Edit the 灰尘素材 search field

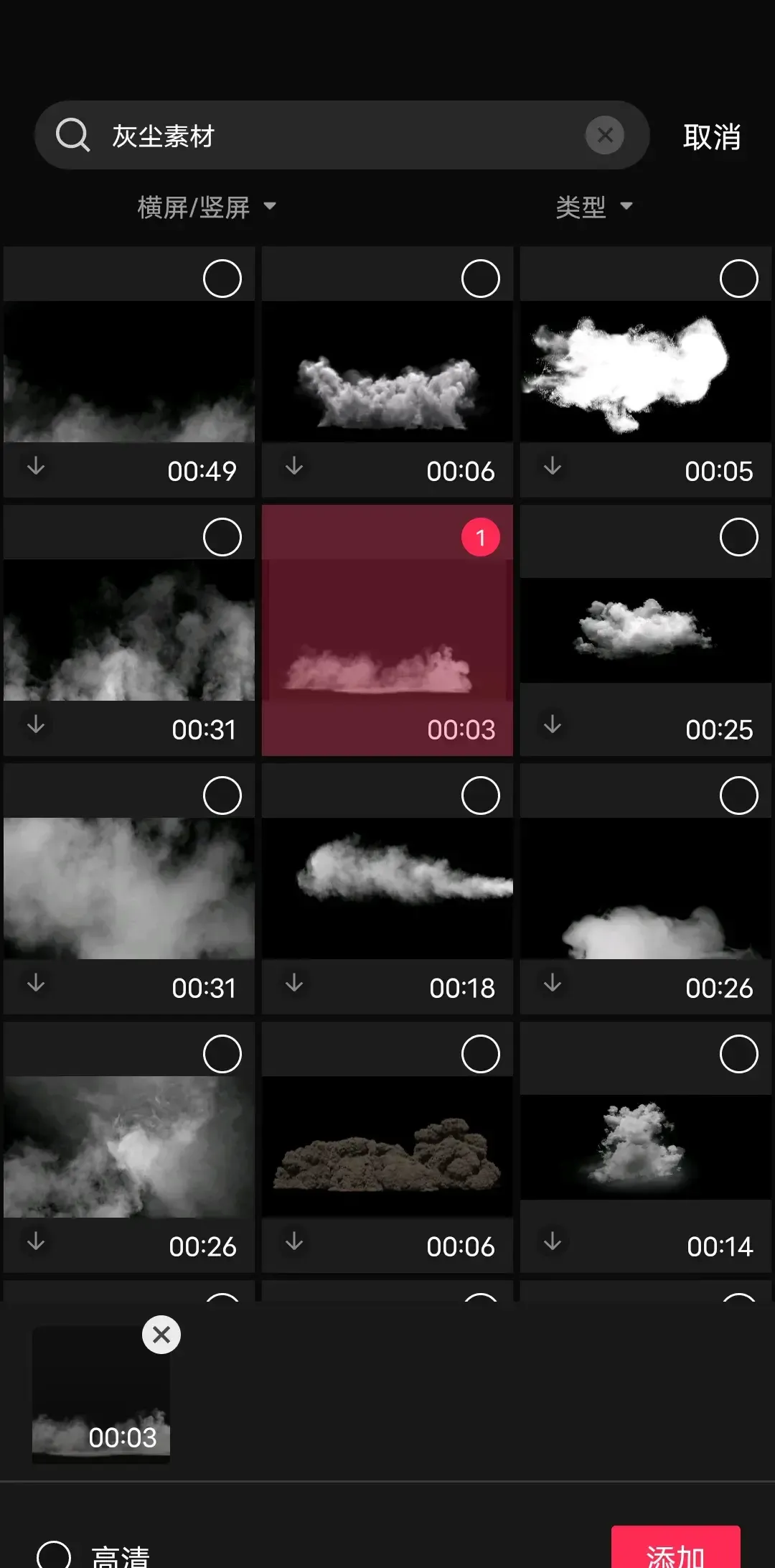[337, 136]
